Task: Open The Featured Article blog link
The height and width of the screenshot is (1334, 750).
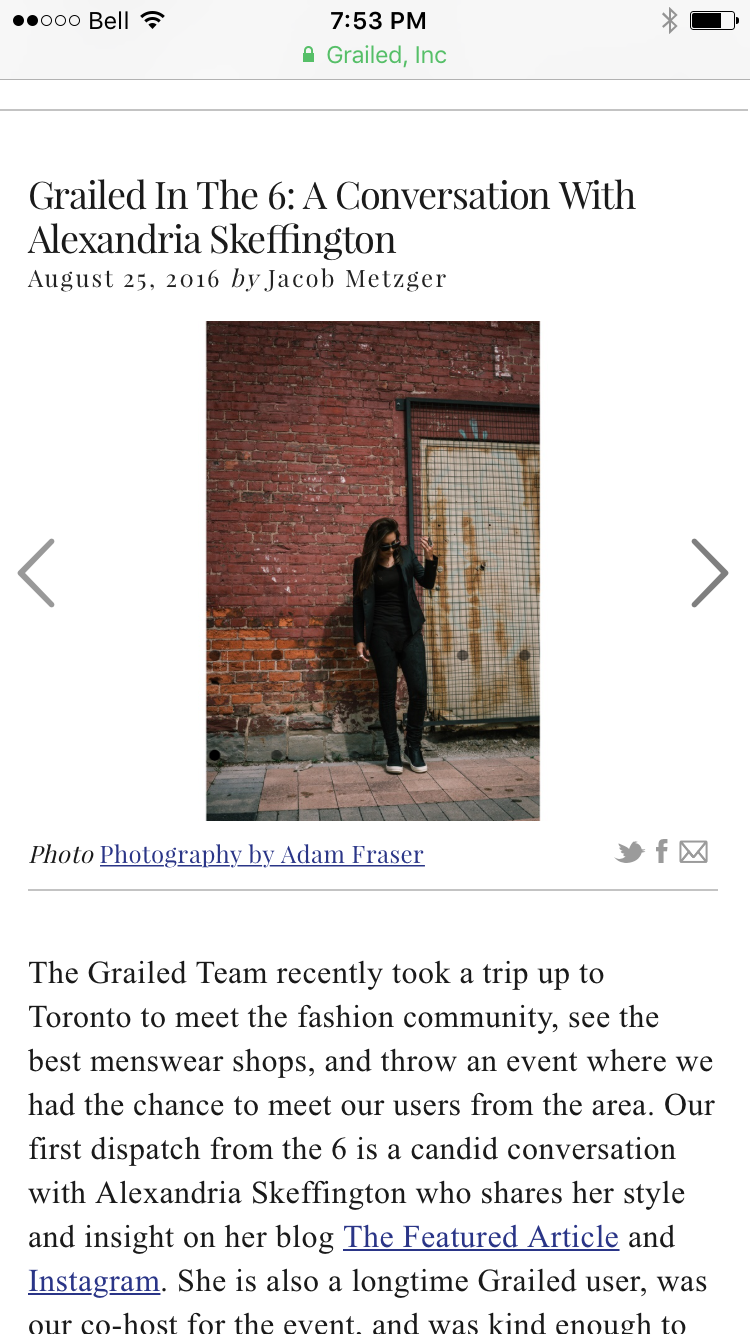Action: click(x=481, y=1237)
